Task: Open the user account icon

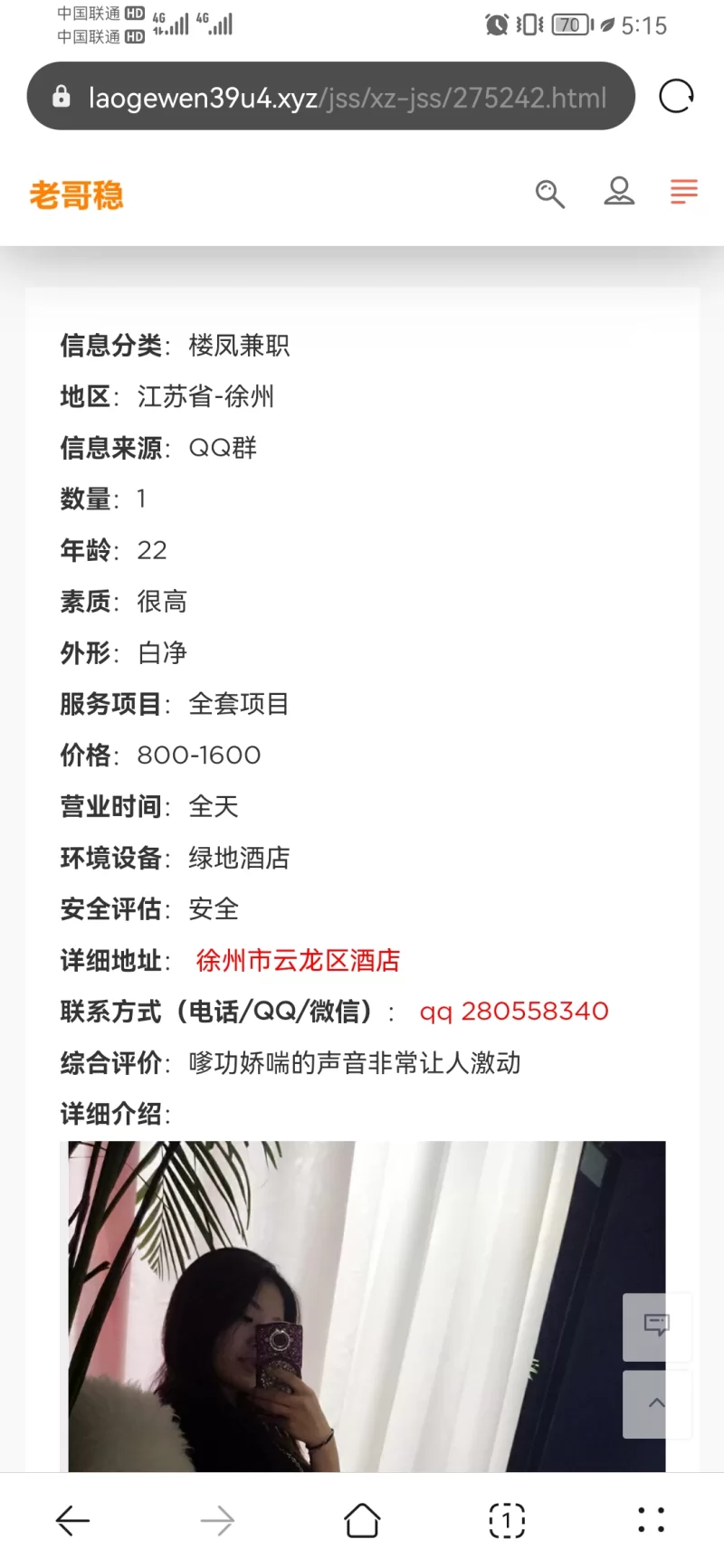Action: click(619, 192)
